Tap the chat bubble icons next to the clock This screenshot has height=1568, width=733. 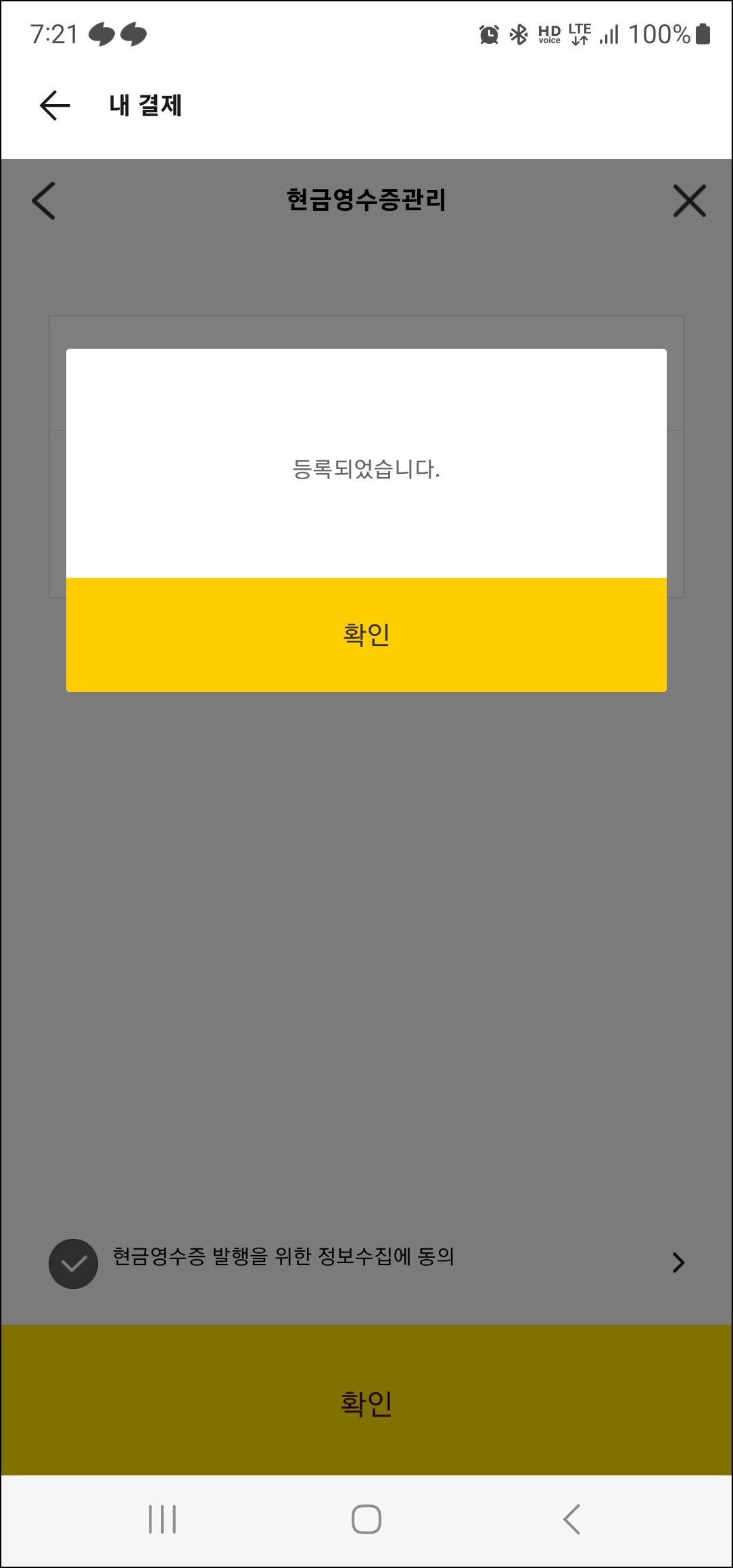click(x=116, y=35)
